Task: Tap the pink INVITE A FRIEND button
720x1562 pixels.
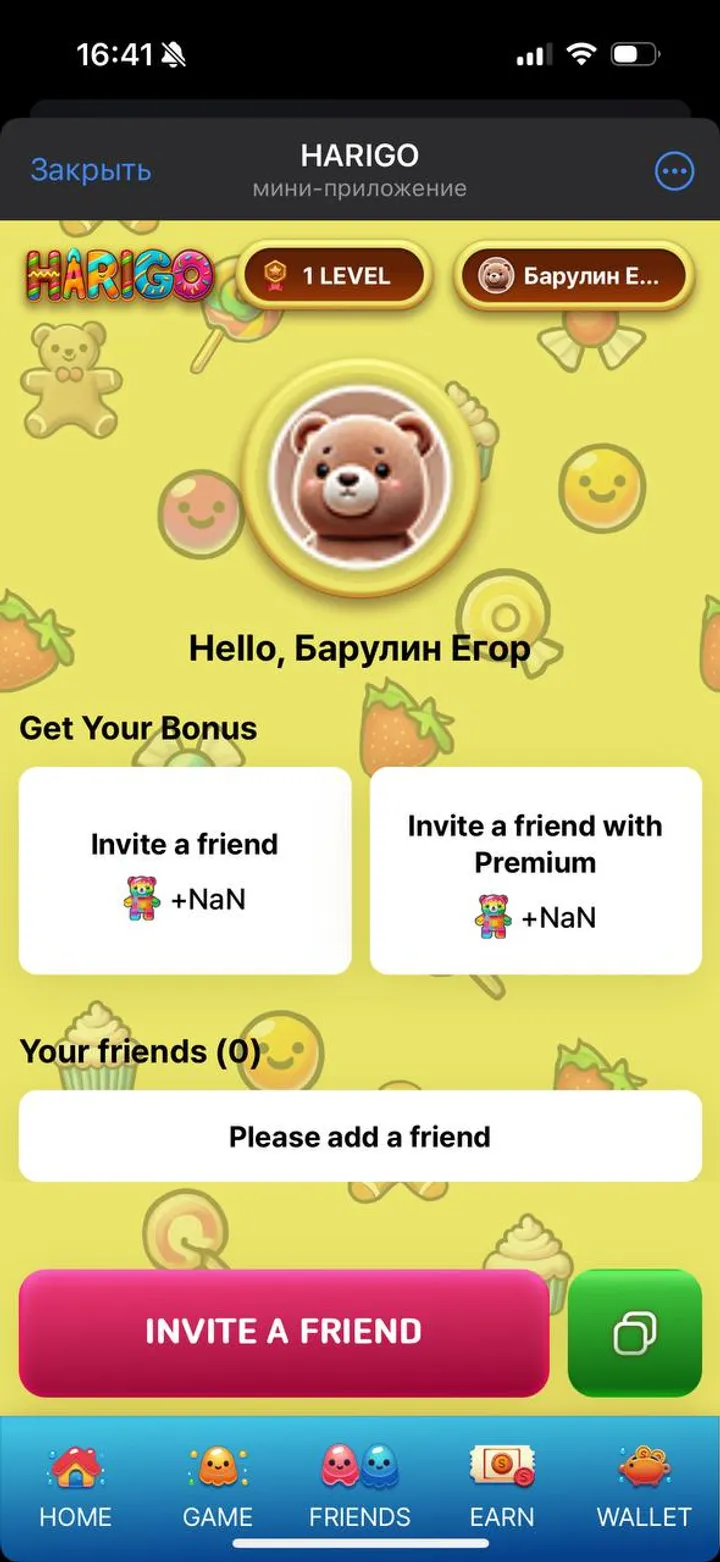Action: coord(284,1331)
